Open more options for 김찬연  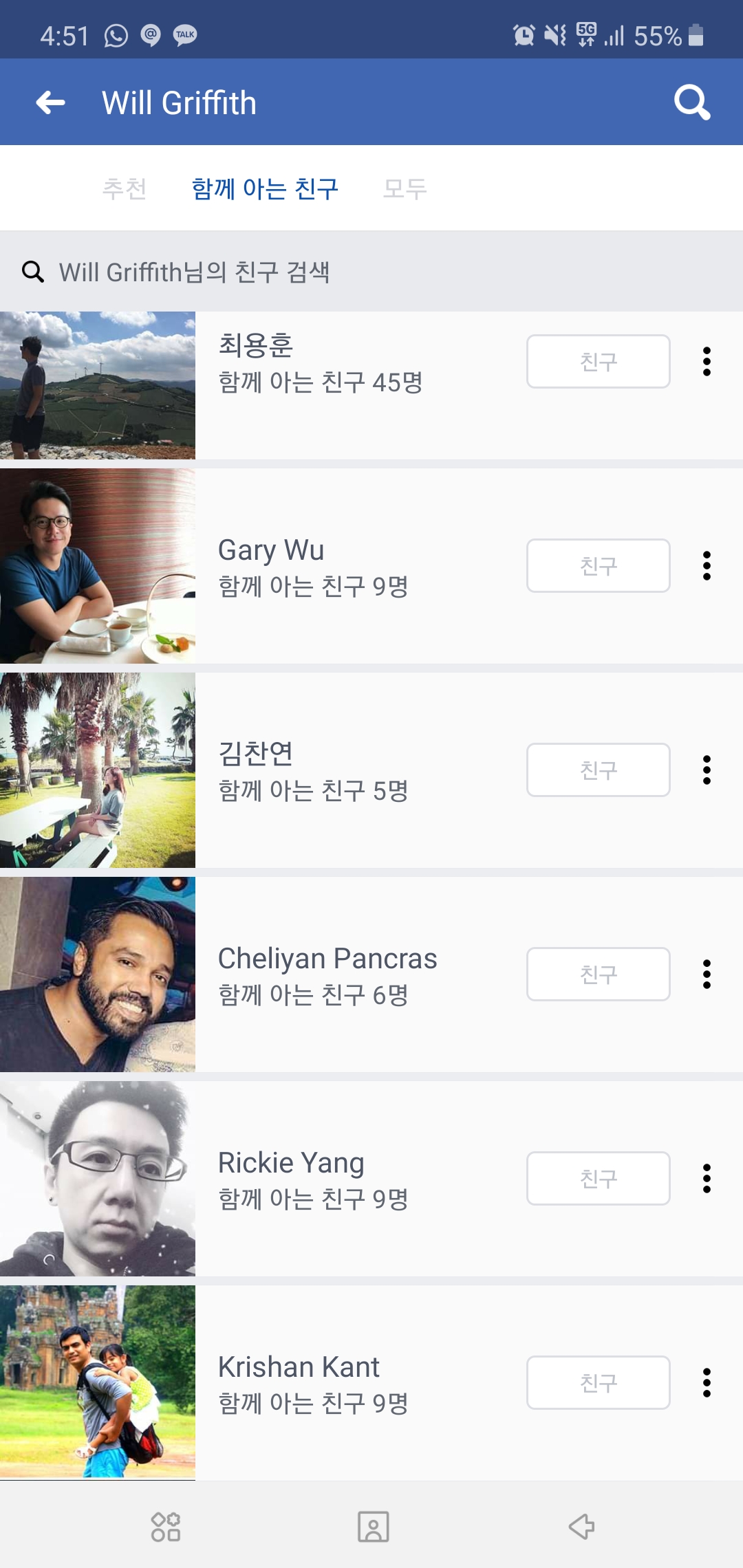click(x=707, y=770)
